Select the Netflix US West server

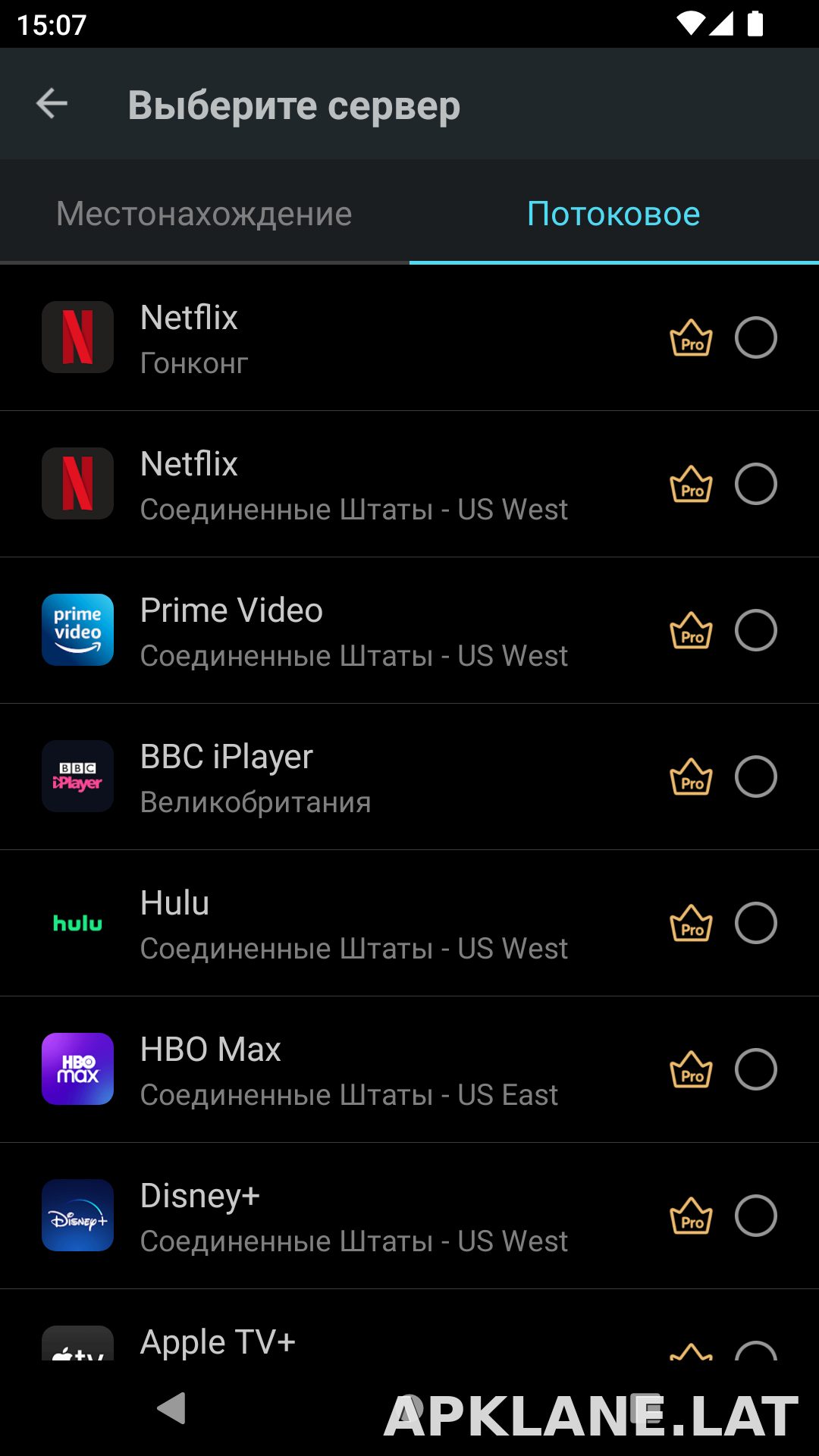pos(409,485)
